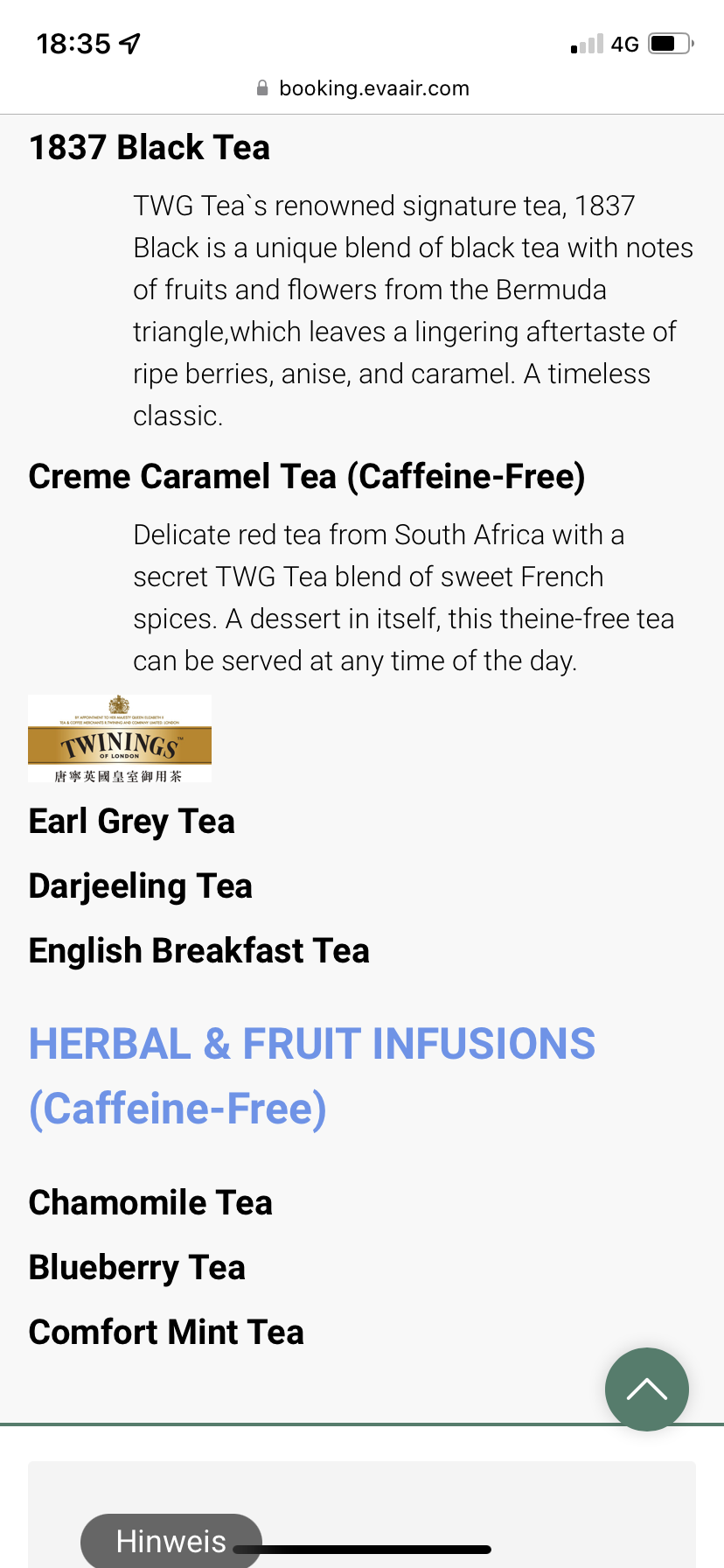Tap the green scroll-to-top arrow button

pos(646,1389)
